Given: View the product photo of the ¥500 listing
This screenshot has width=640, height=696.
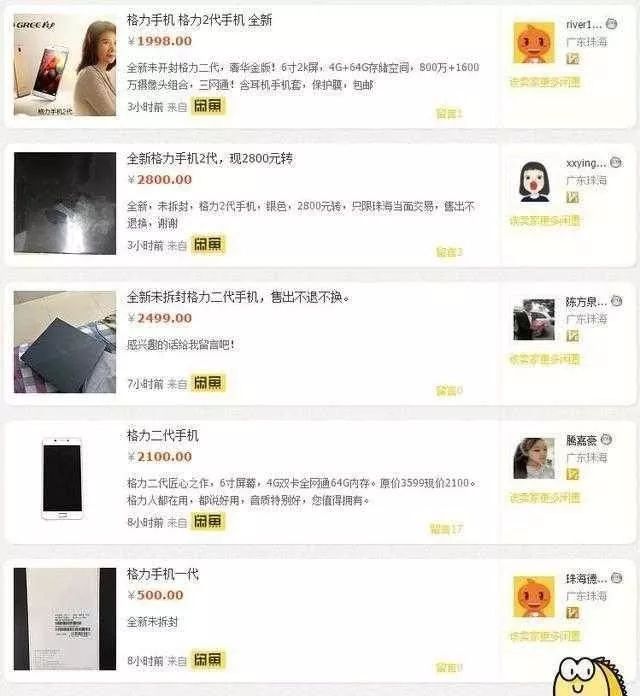Looking at the screenshot, I should [64, 618].
